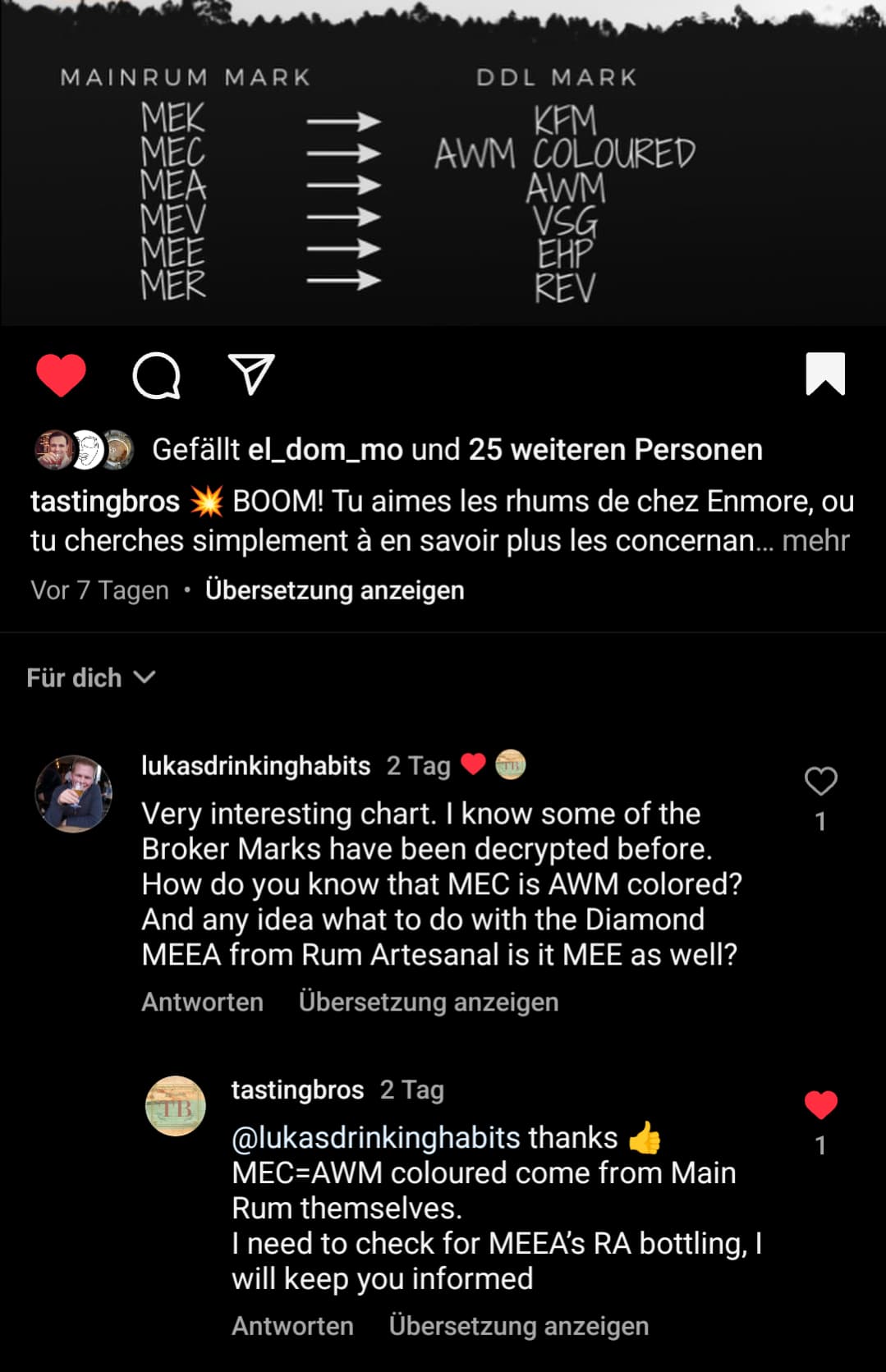This screenshot has height=1372, width=886.
Task: Open tastingbros username in the caption
Action: [105, 502]
